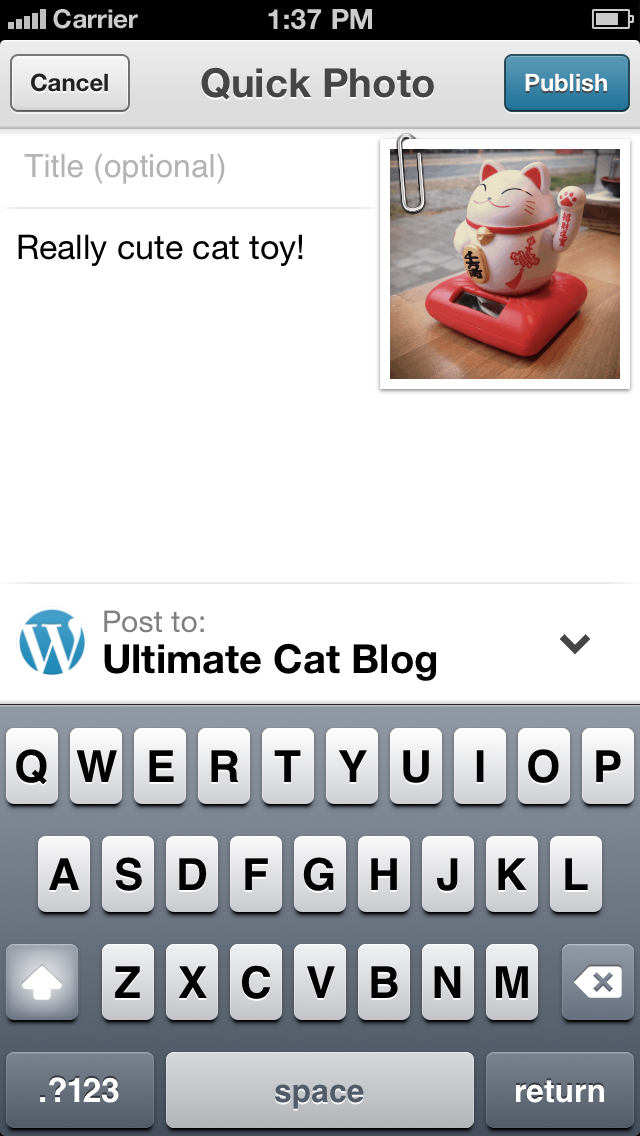Switch keyboard to numbers with .?123

tap(80, 1091)
